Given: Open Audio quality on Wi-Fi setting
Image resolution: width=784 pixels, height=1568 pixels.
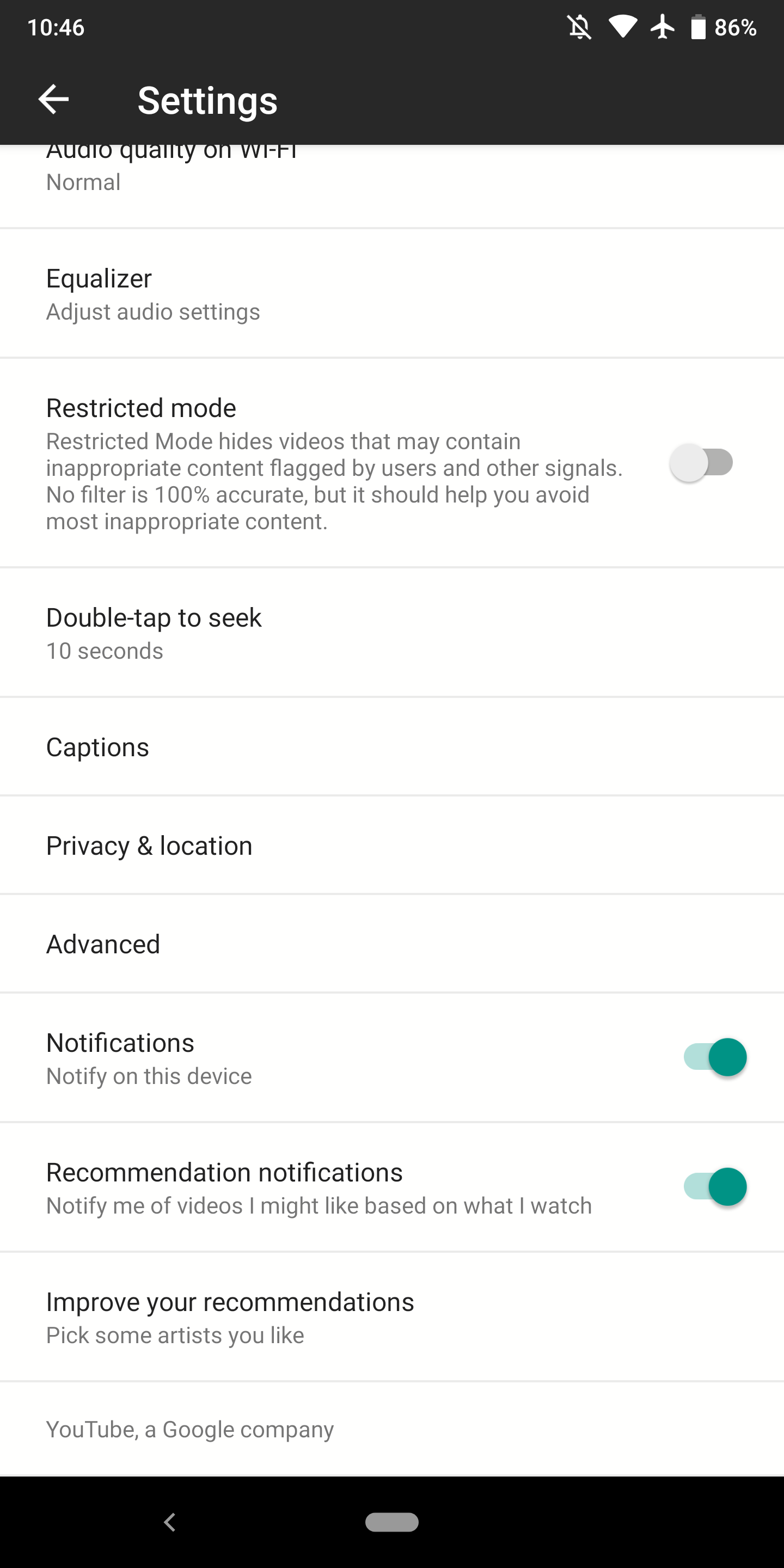Looking at the screenshot, I should click(x=392, y=186).
